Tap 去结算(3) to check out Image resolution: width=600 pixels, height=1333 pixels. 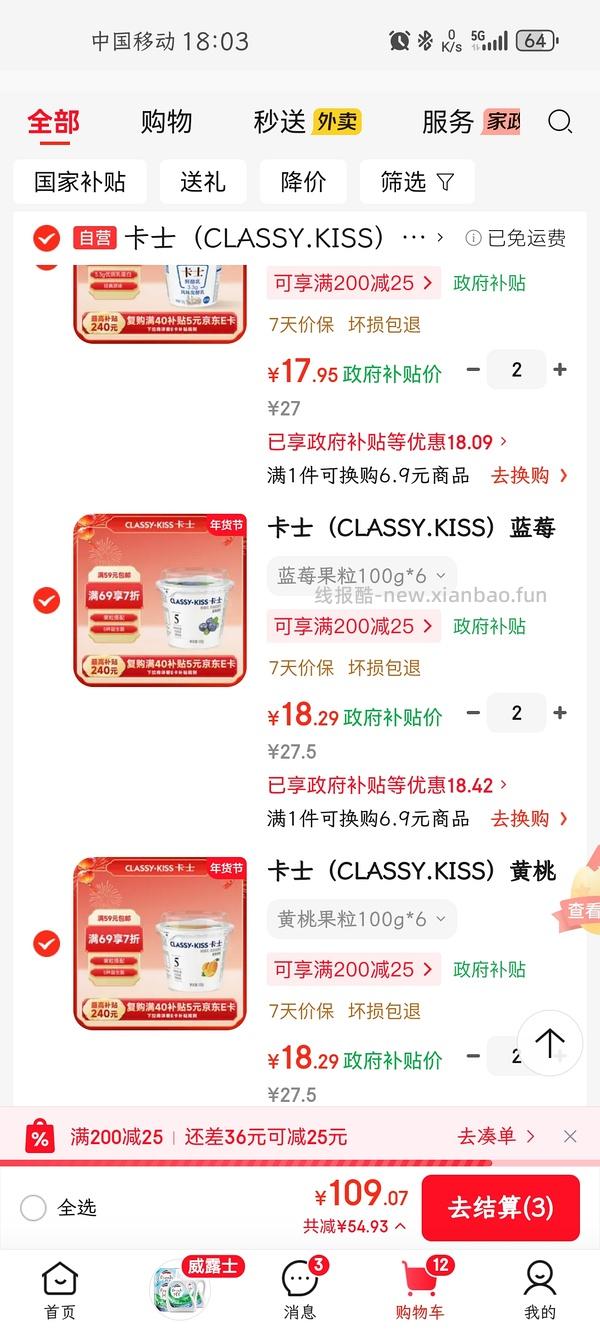click(500, 1208)
